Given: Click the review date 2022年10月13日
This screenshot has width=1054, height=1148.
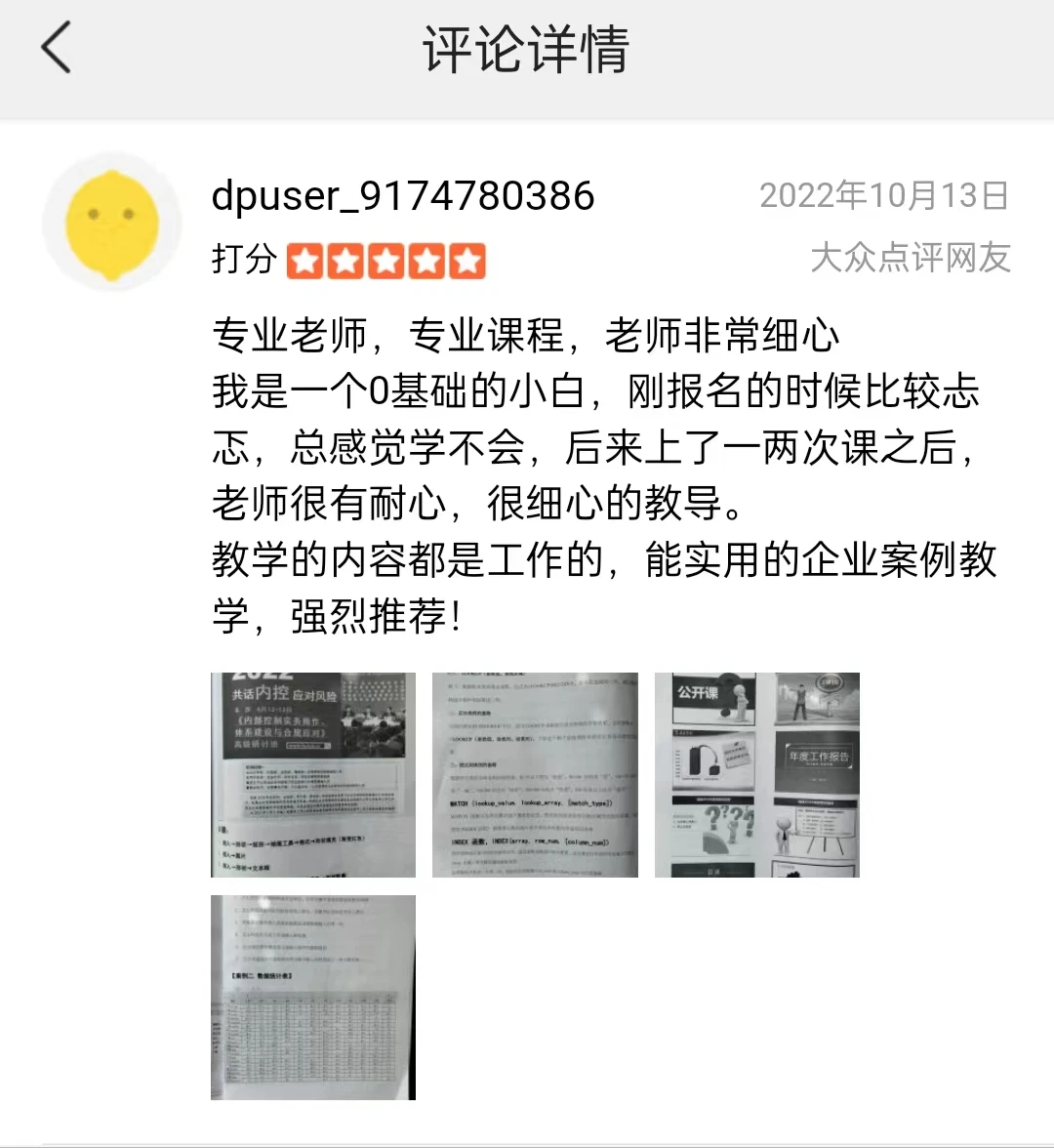Looking at the screenshot, I should pyautogui.click(x=885, y=195).
